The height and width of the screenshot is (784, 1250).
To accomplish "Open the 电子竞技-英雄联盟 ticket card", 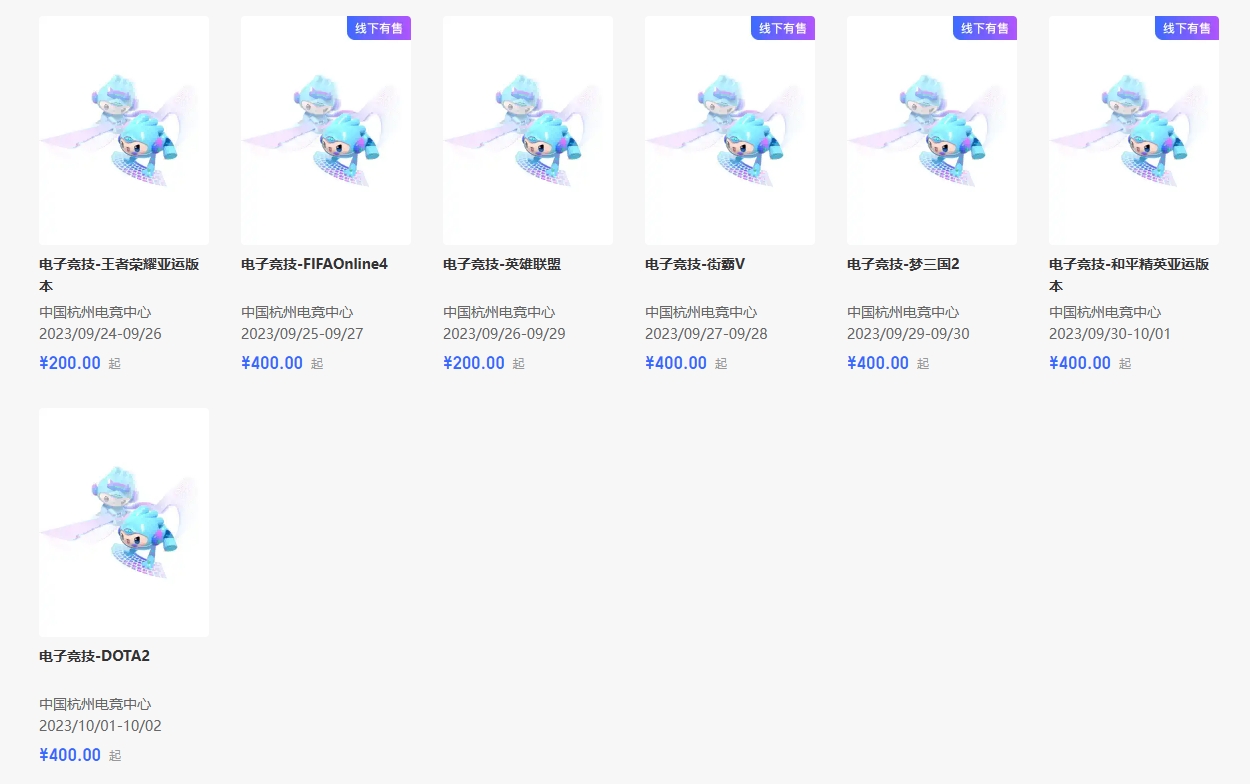I will pos(528,130).
